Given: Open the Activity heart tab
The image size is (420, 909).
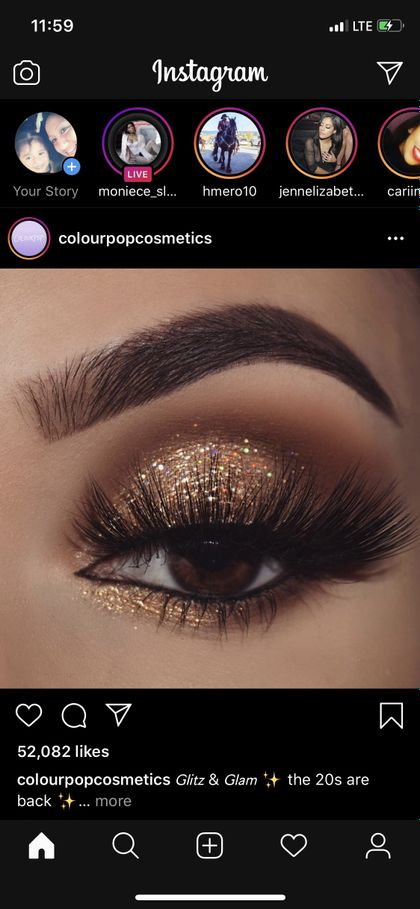Looking at the screenshot, I should 294,846.
